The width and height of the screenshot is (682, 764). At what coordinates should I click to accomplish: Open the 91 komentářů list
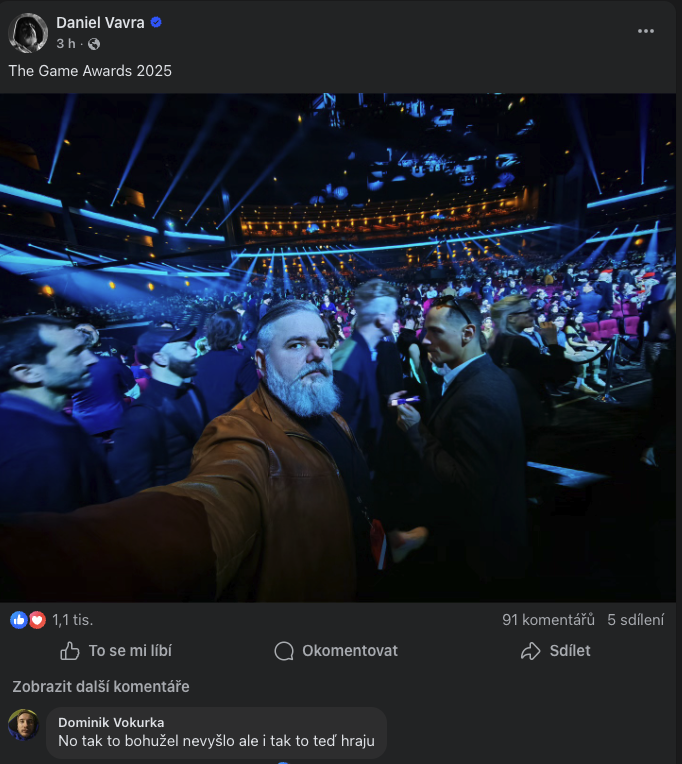(548, 620)
